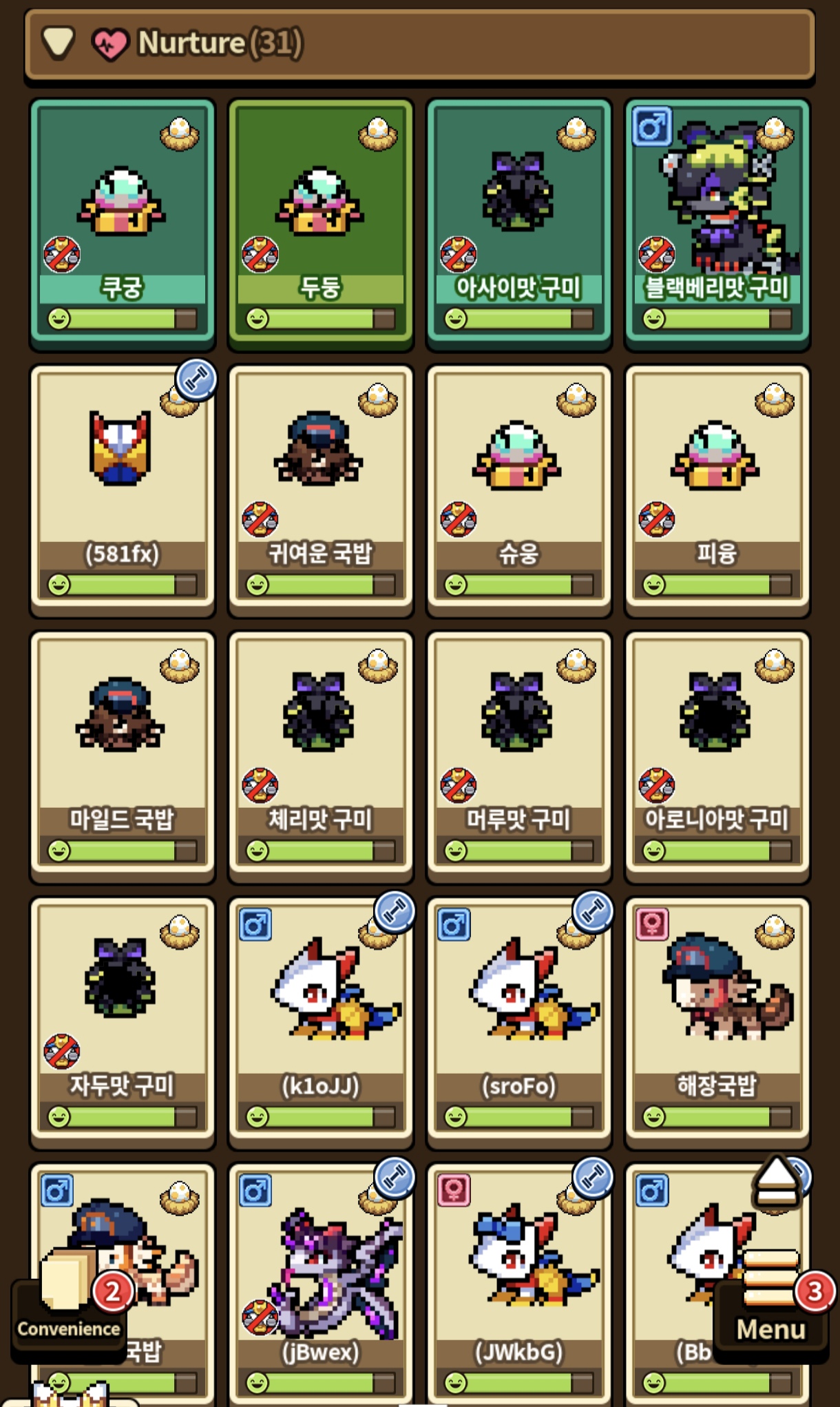
Task: Collapse the Nurture (31) section header
Action: [59, 43]
